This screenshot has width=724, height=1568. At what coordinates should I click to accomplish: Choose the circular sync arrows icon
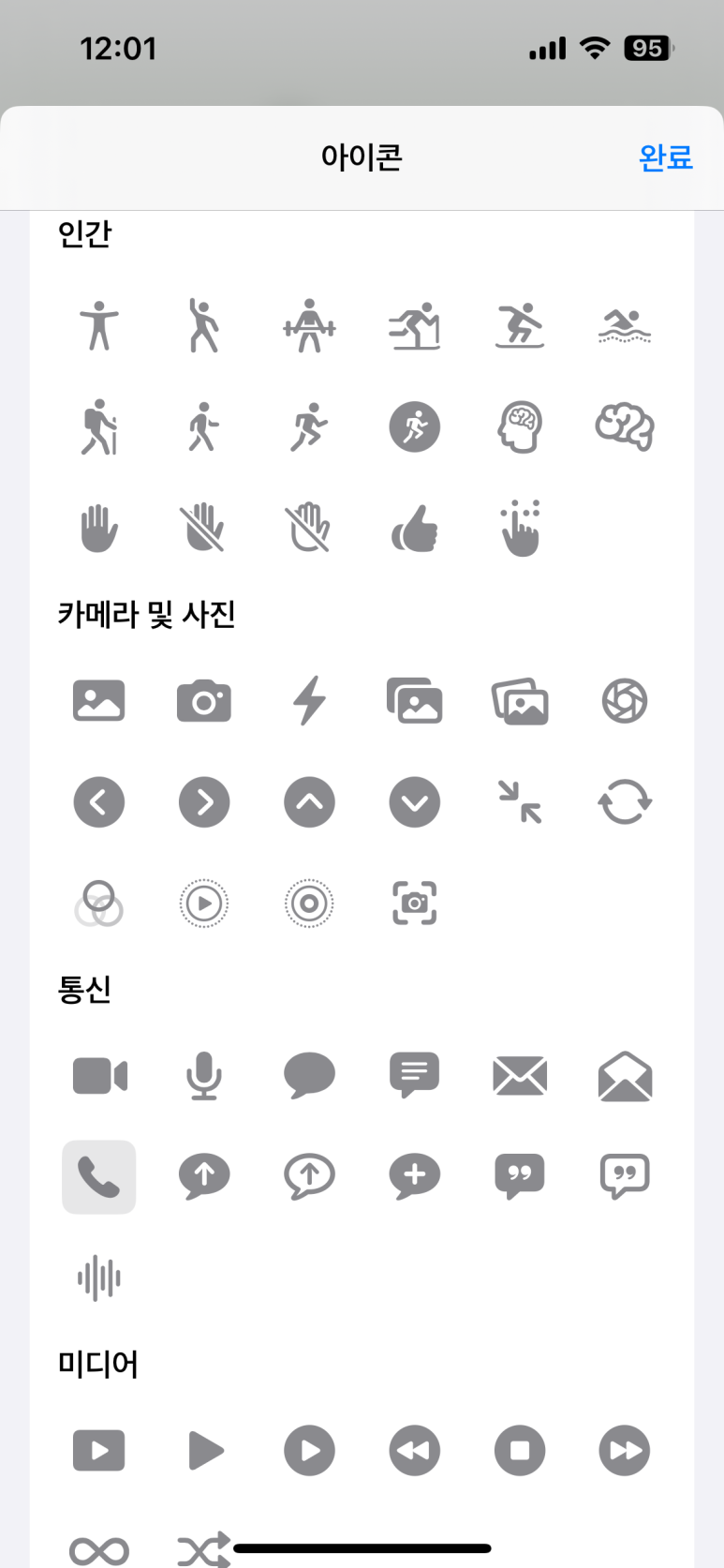coord(625,802)
